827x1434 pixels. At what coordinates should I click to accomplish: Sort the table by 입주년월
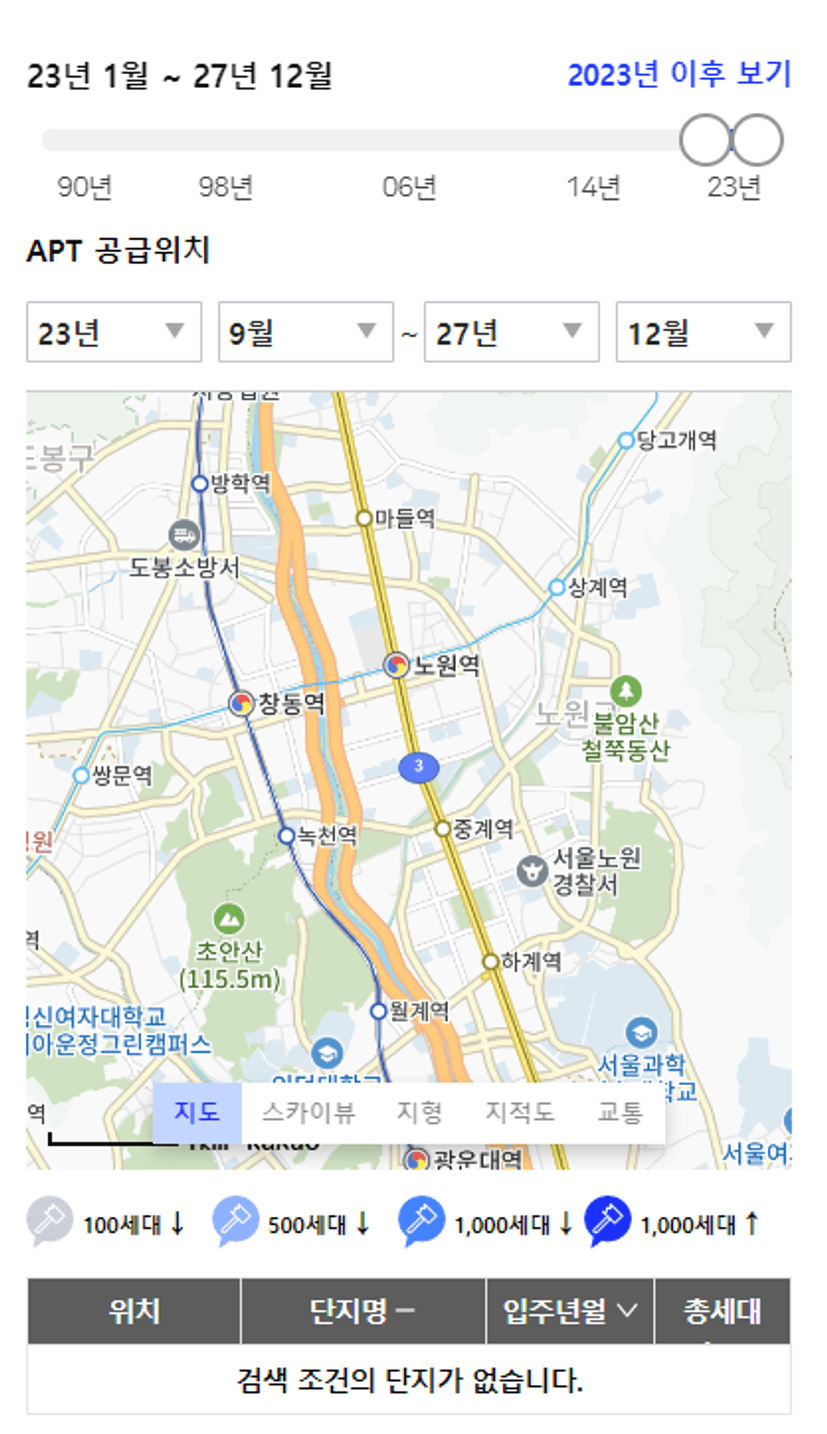coord(570,1311)
